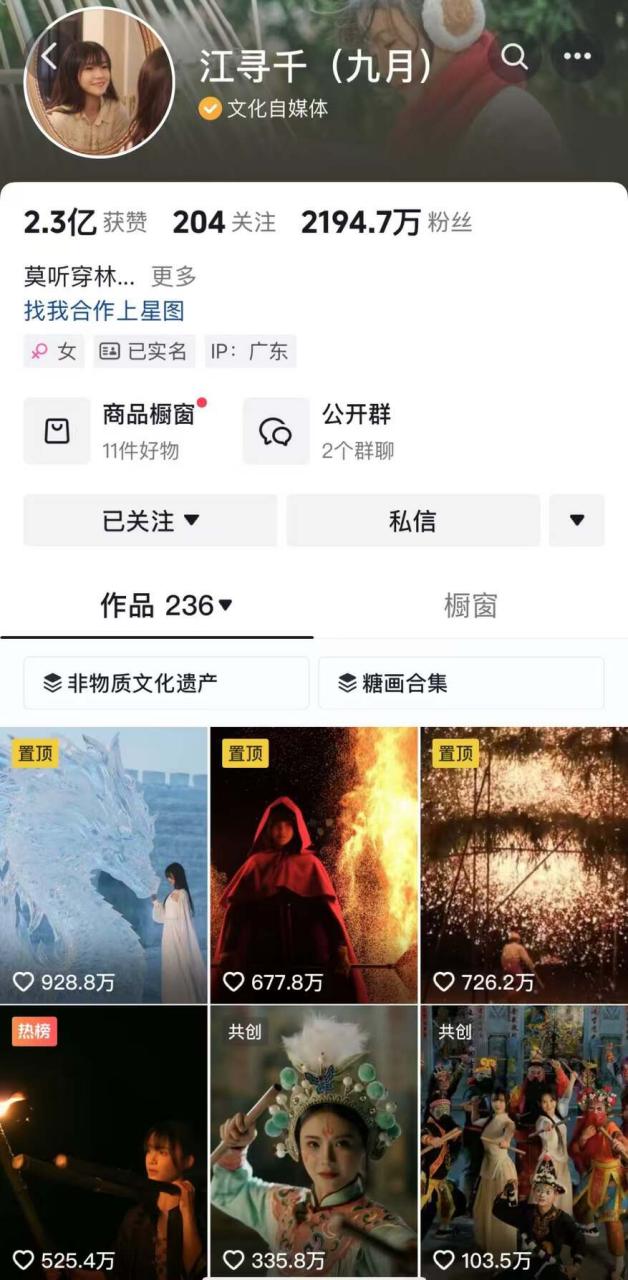Open opera costume video 335.8万
Screen dimensions: 628x1280
click(x=314, y=1140)
